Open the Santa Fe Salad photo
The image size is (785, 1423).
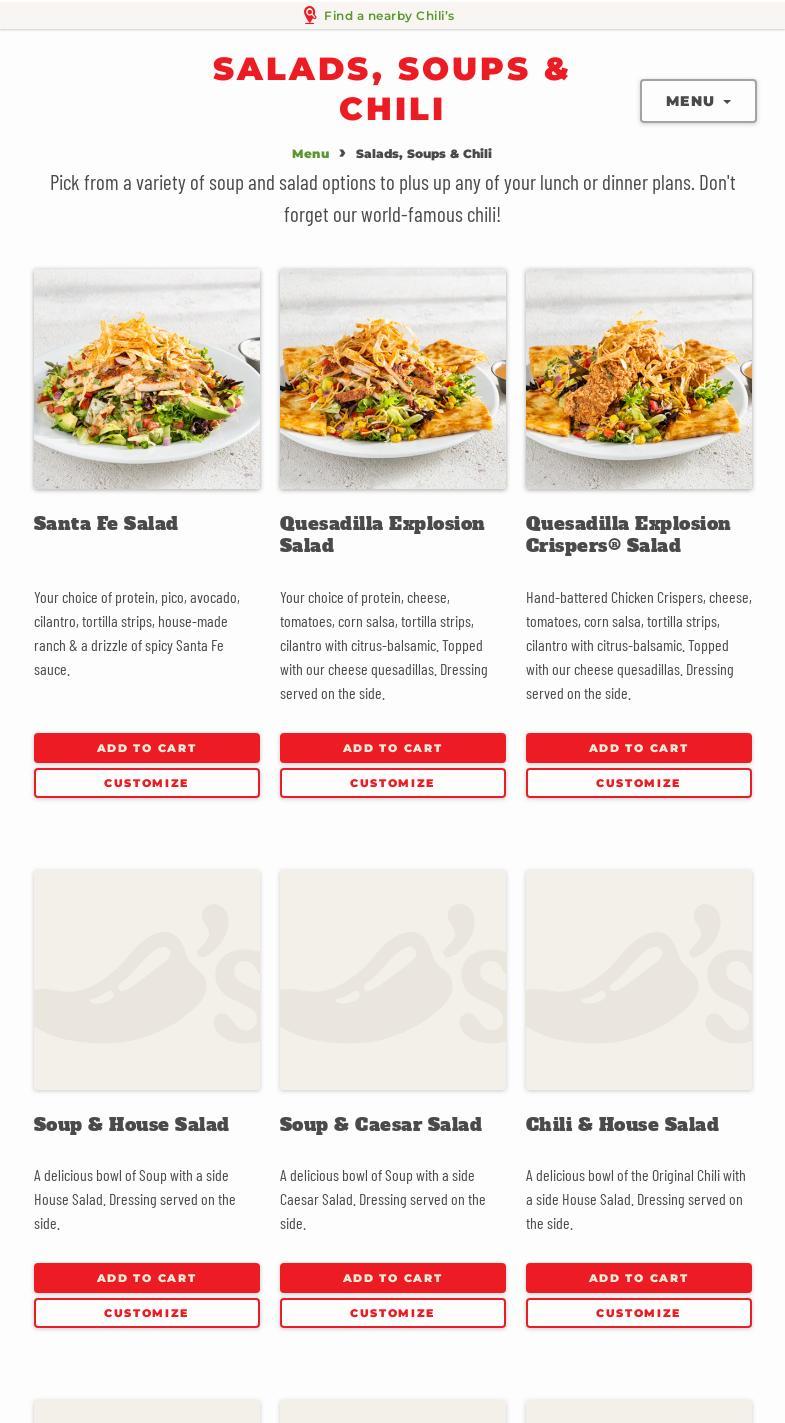tap(147, 379)
